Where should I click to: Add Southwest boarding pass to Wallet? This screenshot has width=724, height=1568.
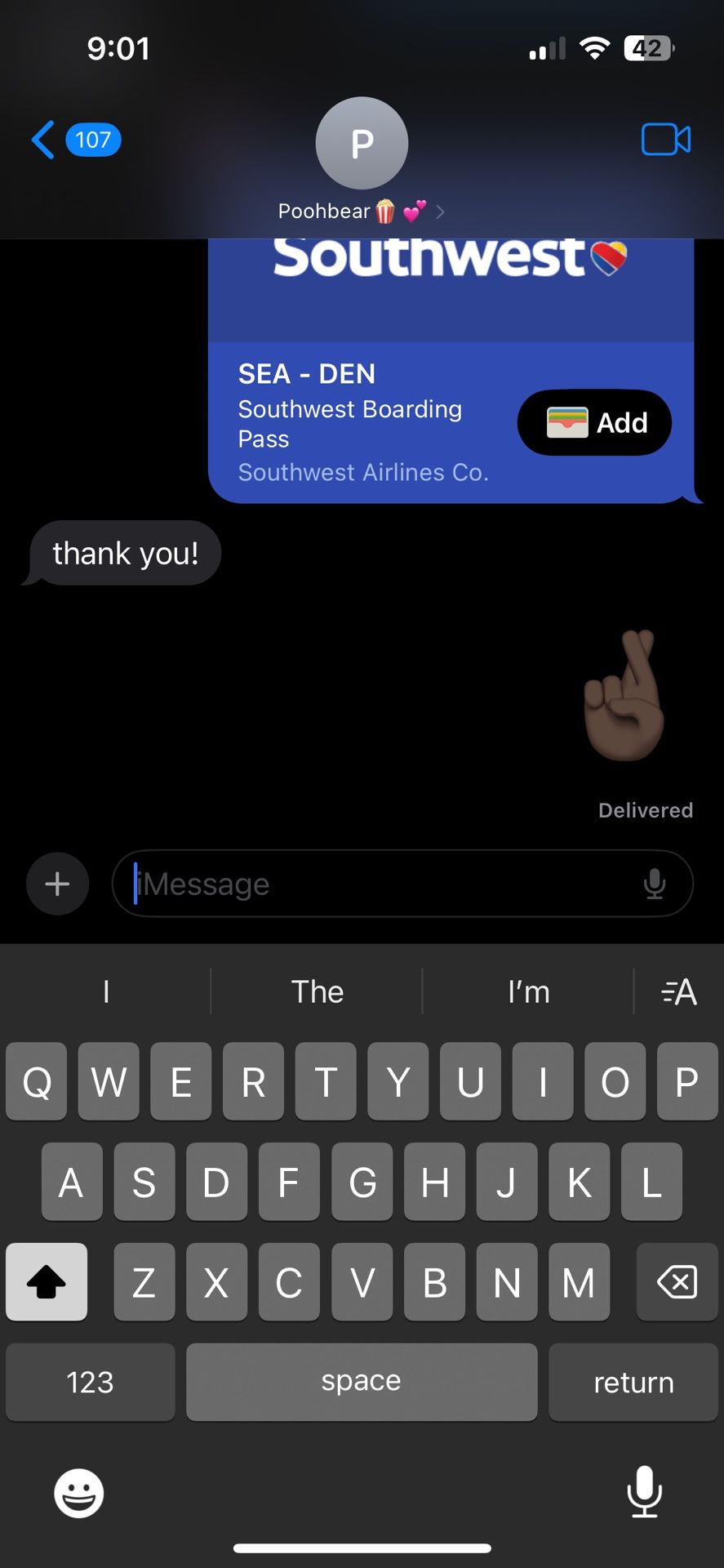pyautogui.click(x=594, y=422)
